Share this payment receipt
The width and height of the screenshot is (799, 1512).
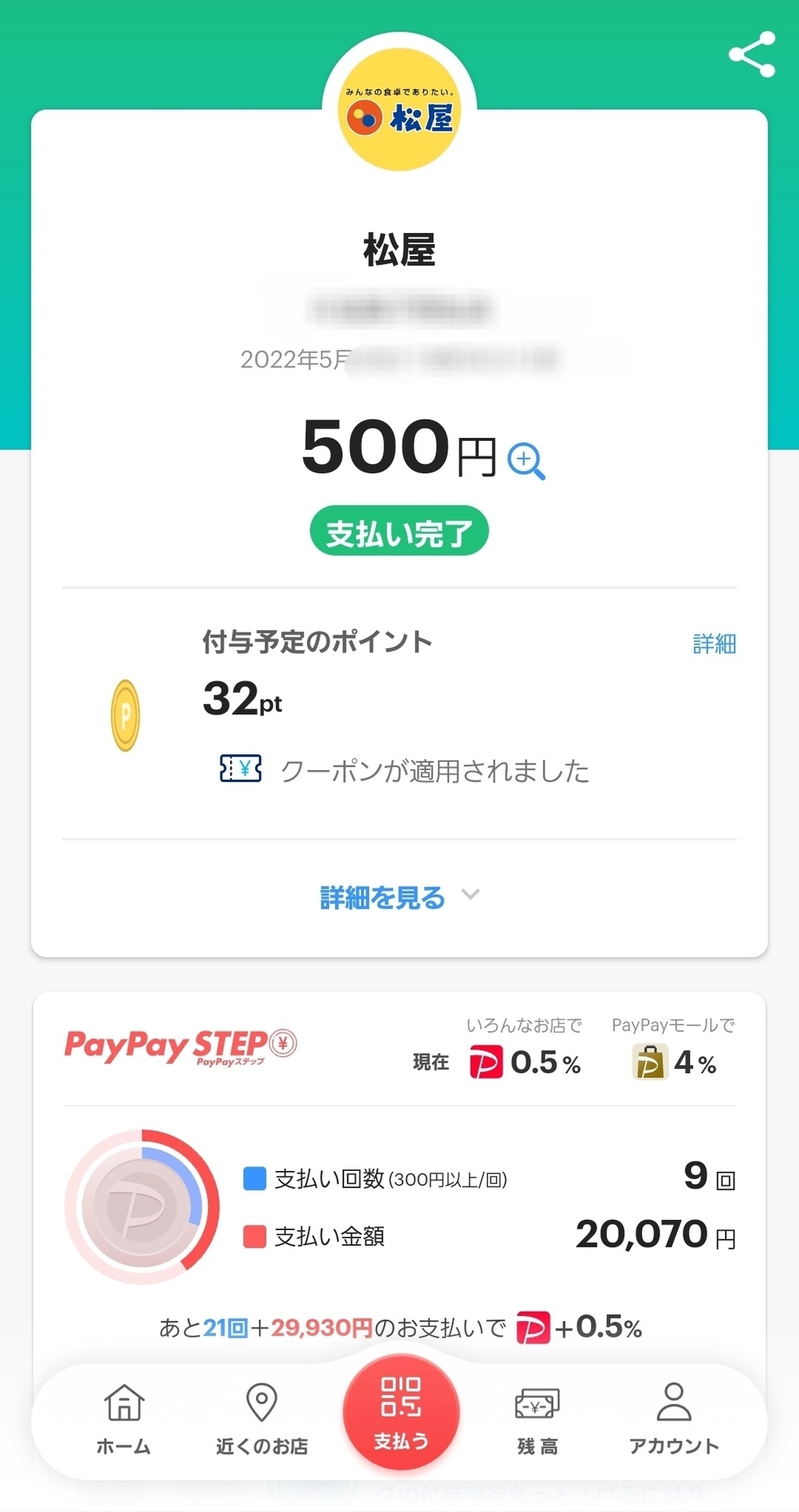[x=752, y=54]
